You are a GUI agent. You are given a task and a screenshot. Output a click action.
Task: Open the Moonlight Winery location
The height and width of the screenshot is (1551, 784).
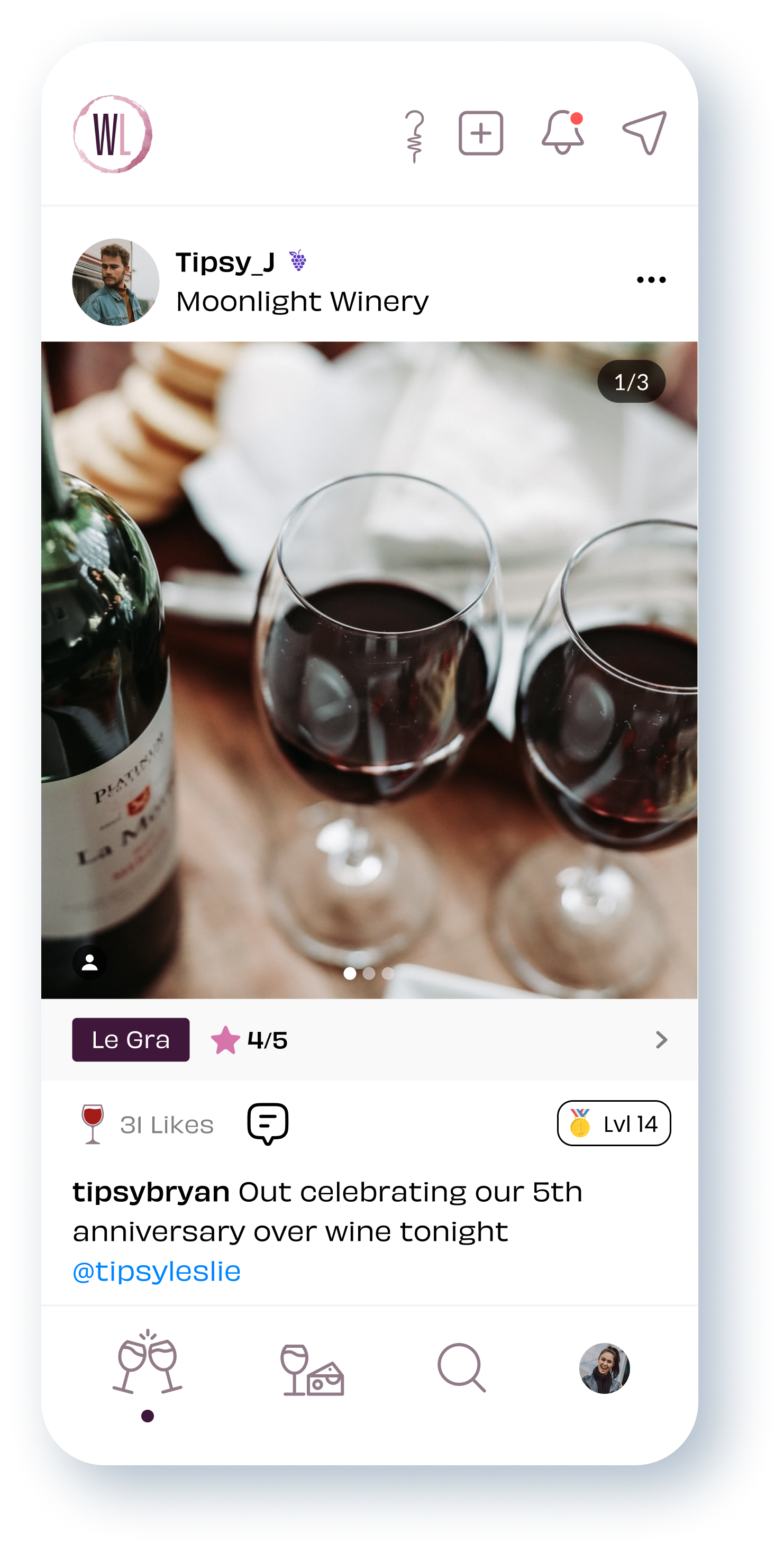302,301
